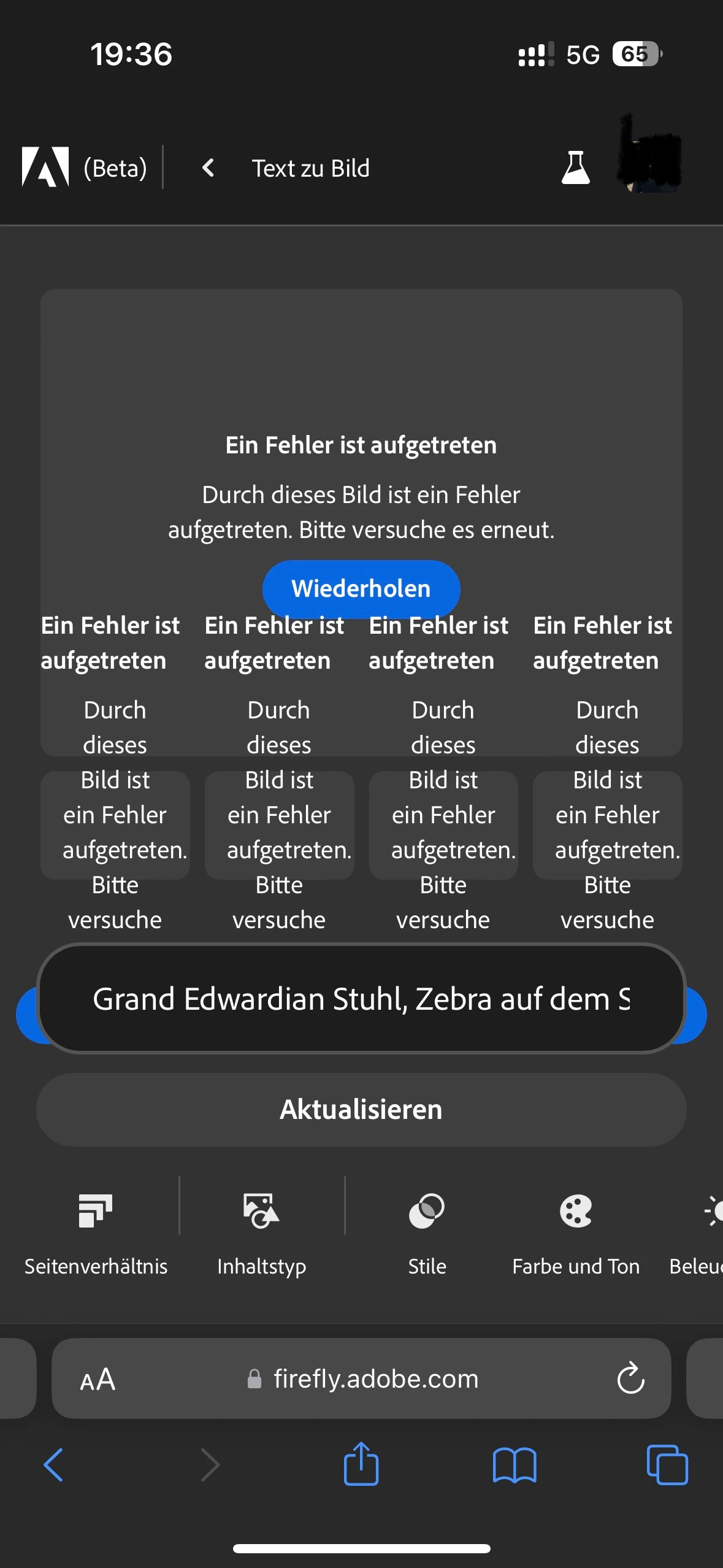Show all open Safari tabs
Screen dimensions: 723x1568
pyautogui.click(x=667, y=1465)
